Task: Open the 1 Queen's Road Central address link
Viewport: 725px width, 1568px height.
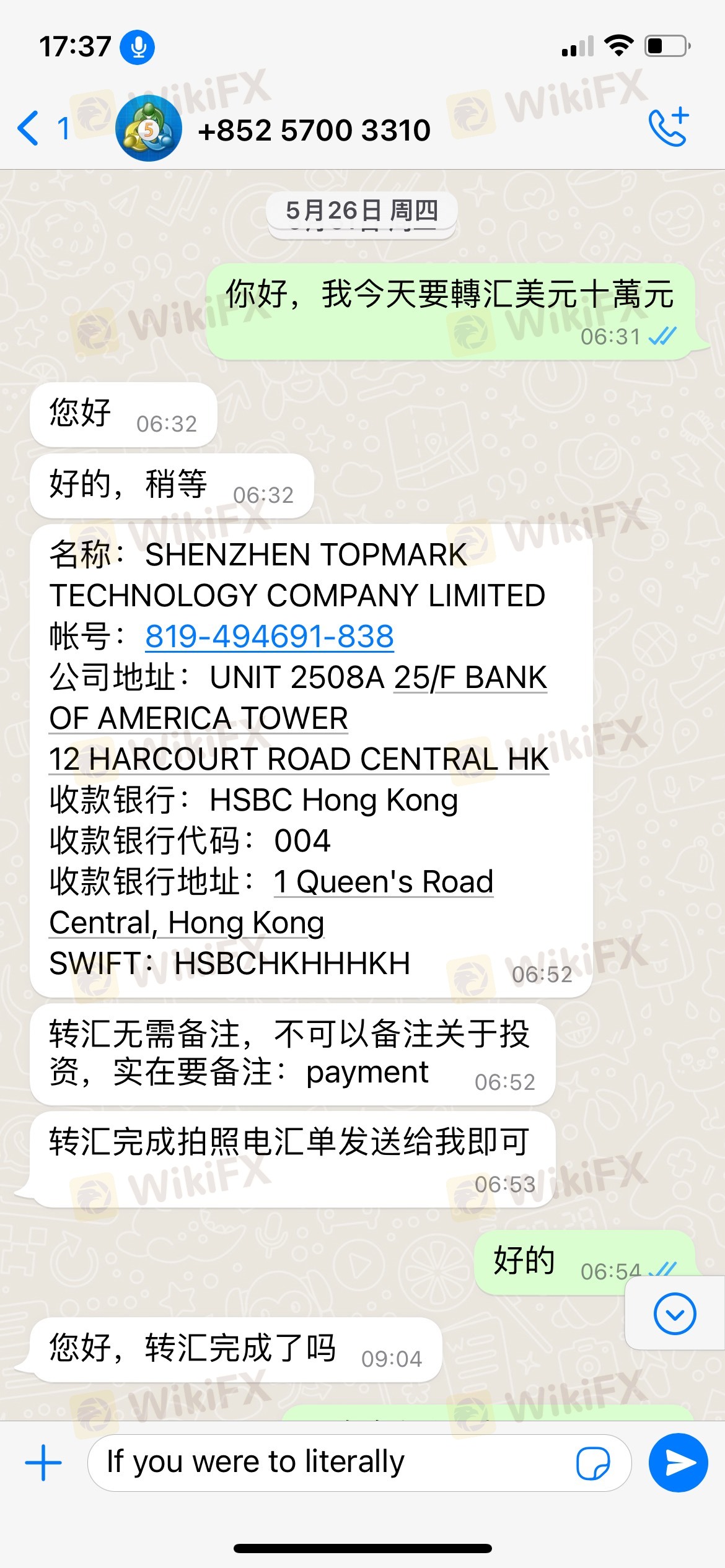Action: 384,882
